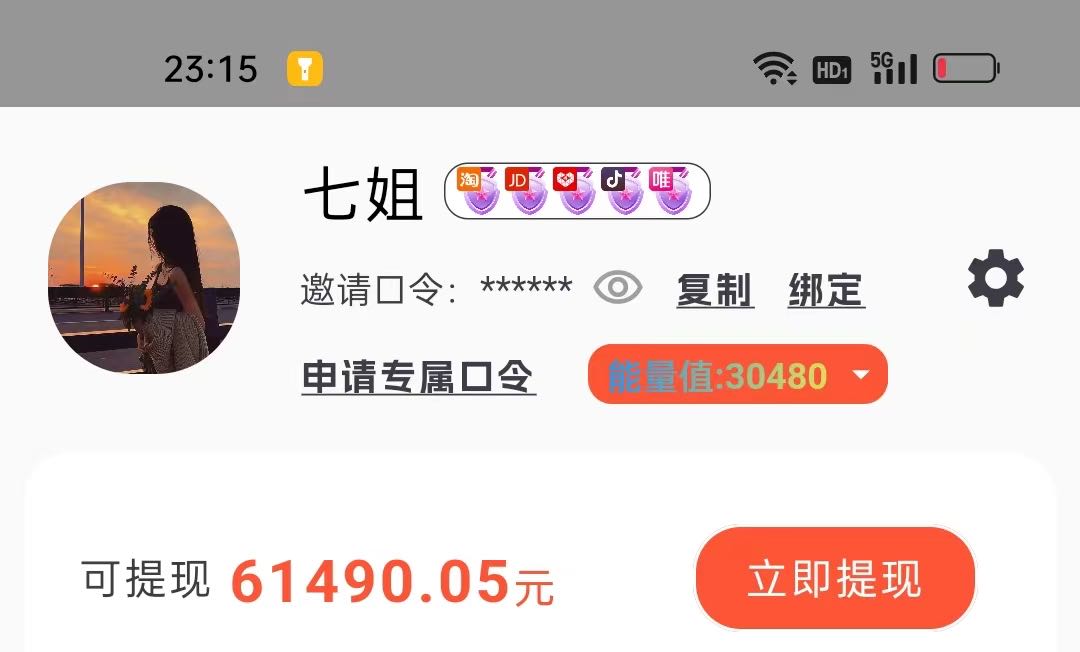Viewport: 1080px width, 652px height.
Task: Open 申请专属口令 link
Action: pos(418,378)
